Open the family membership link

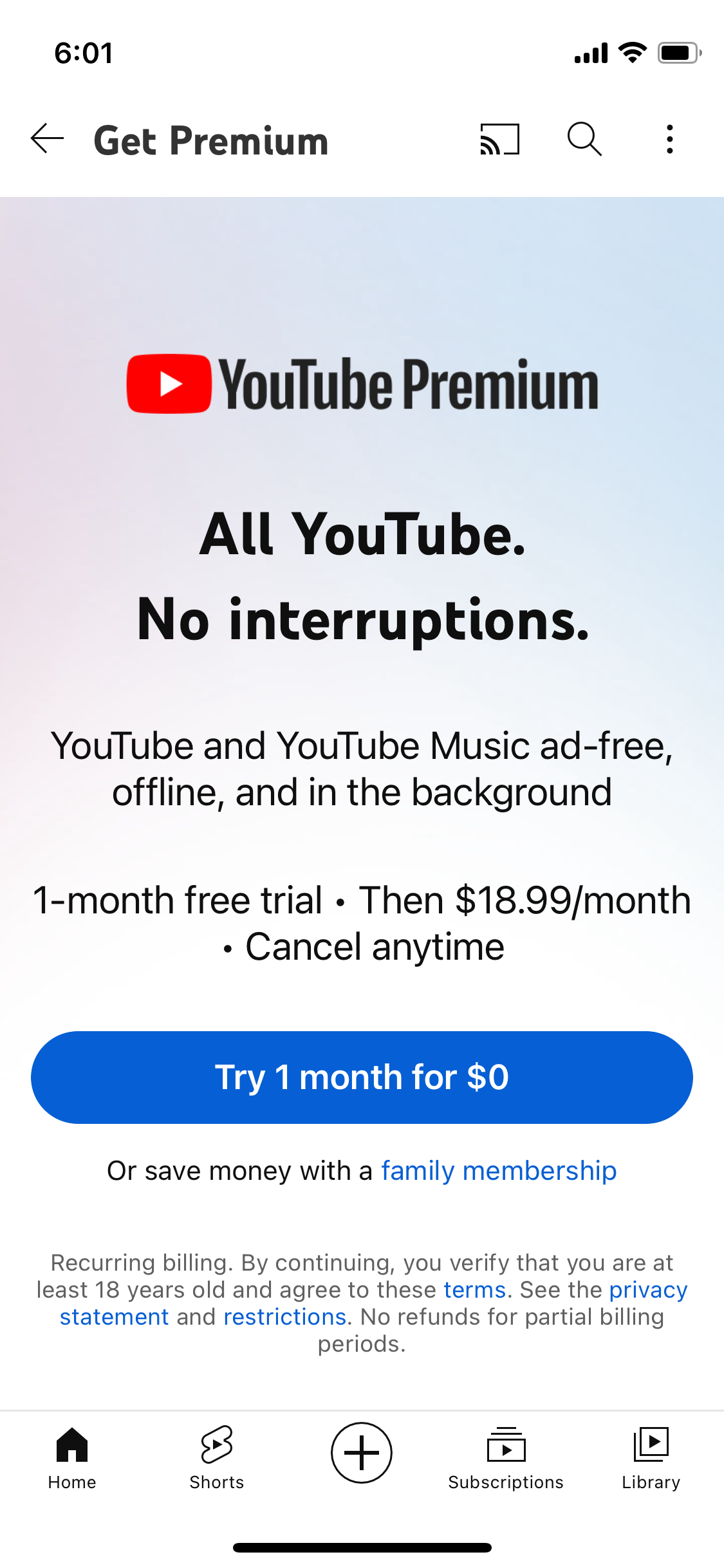[499, 1171]
